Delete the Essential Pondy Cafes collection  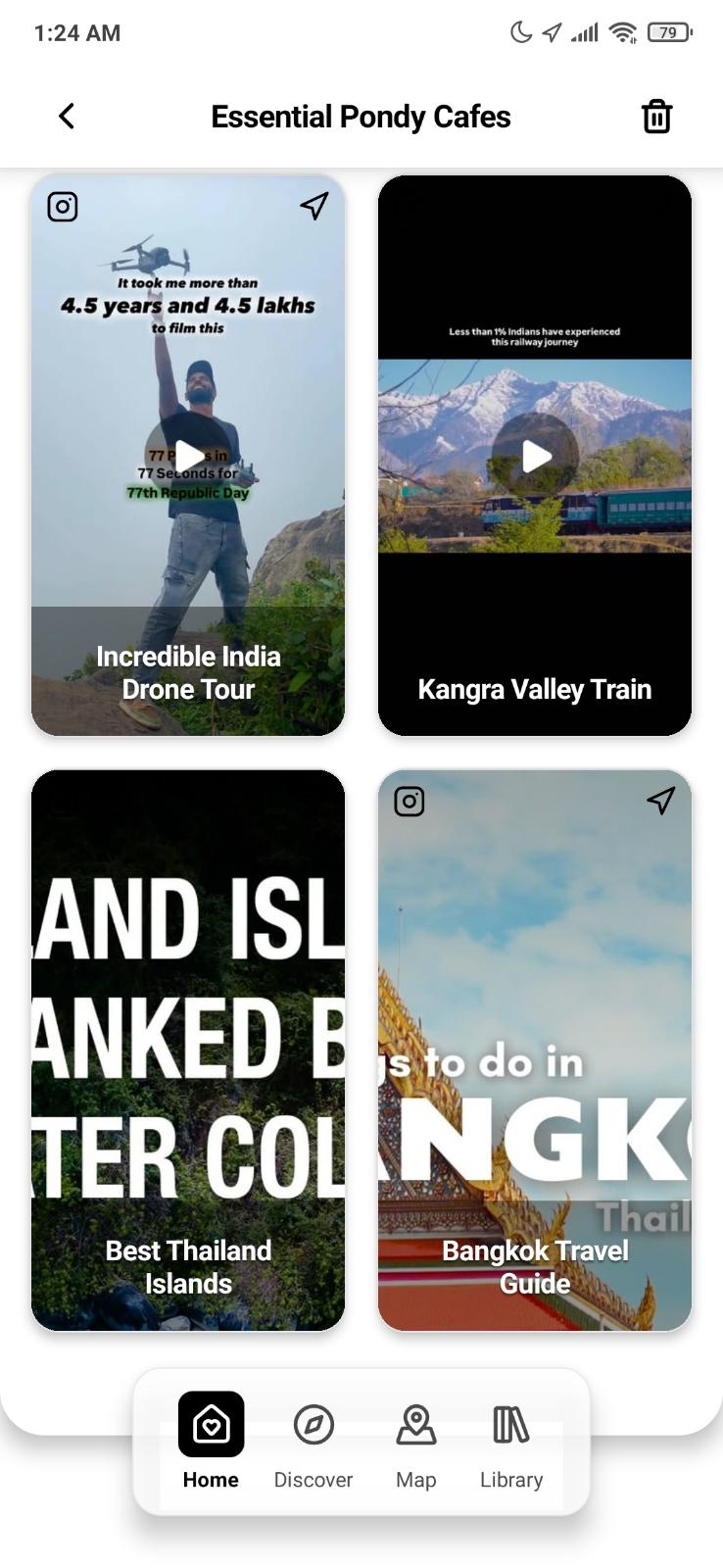coord(656,117)
